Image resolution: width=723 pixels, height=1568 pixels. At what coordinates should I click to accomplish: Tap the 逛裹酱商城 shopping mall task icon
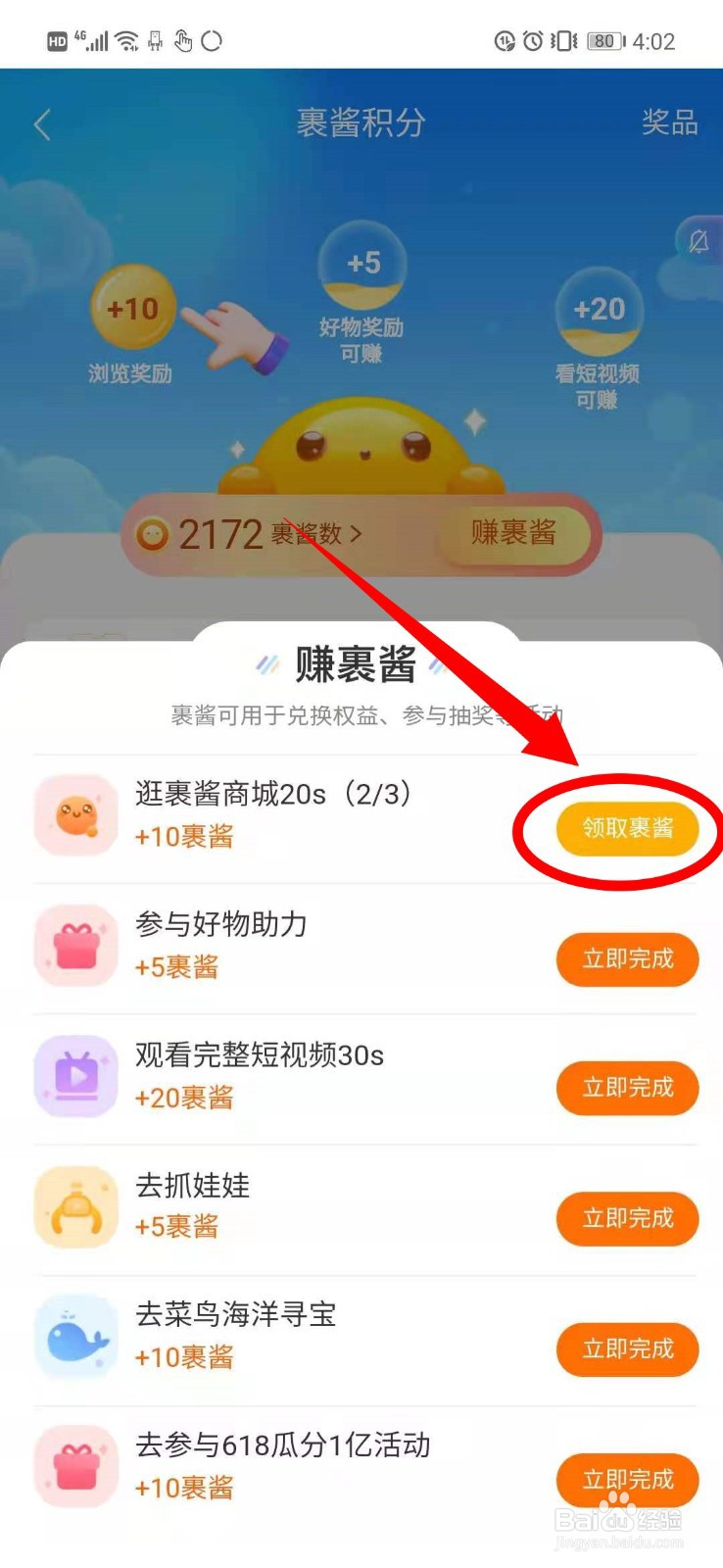(75, 814)
